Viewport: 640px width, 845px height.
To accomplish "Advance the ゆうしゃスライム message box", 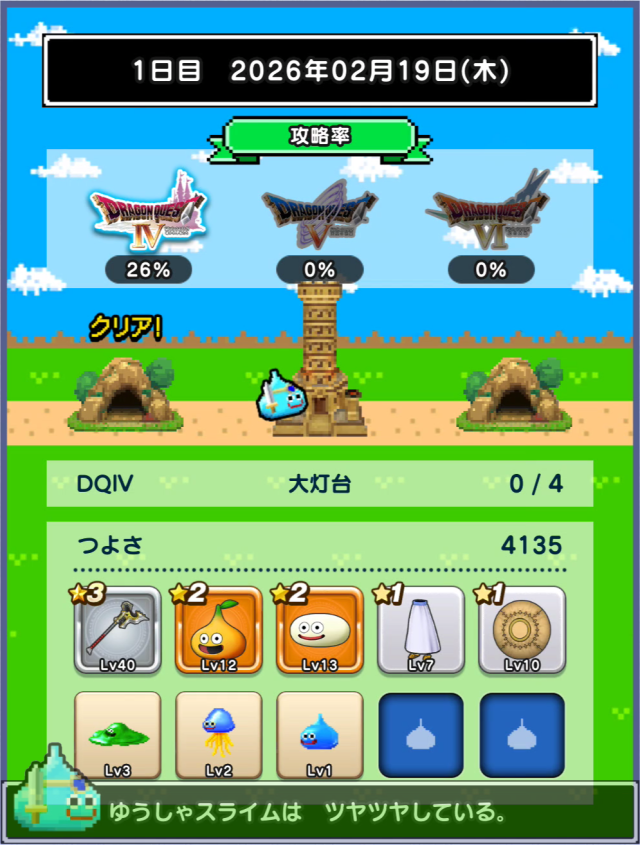I will [x=320, y=810].
